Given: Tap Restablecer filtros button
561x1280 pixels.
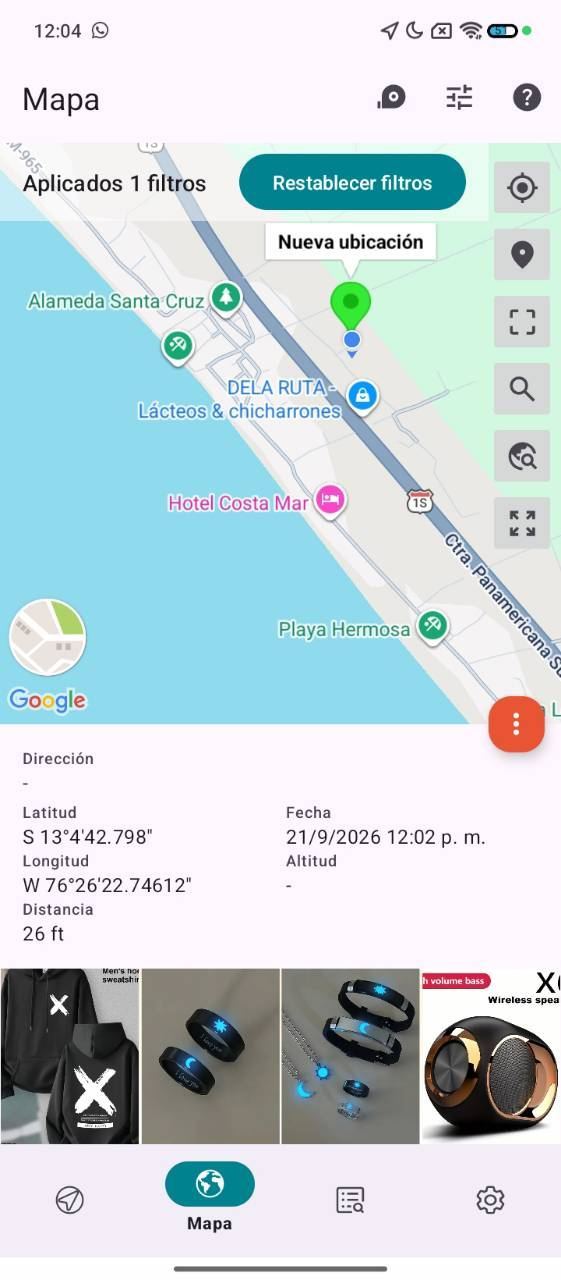Looking at the screenshot, I should [352, 183].
